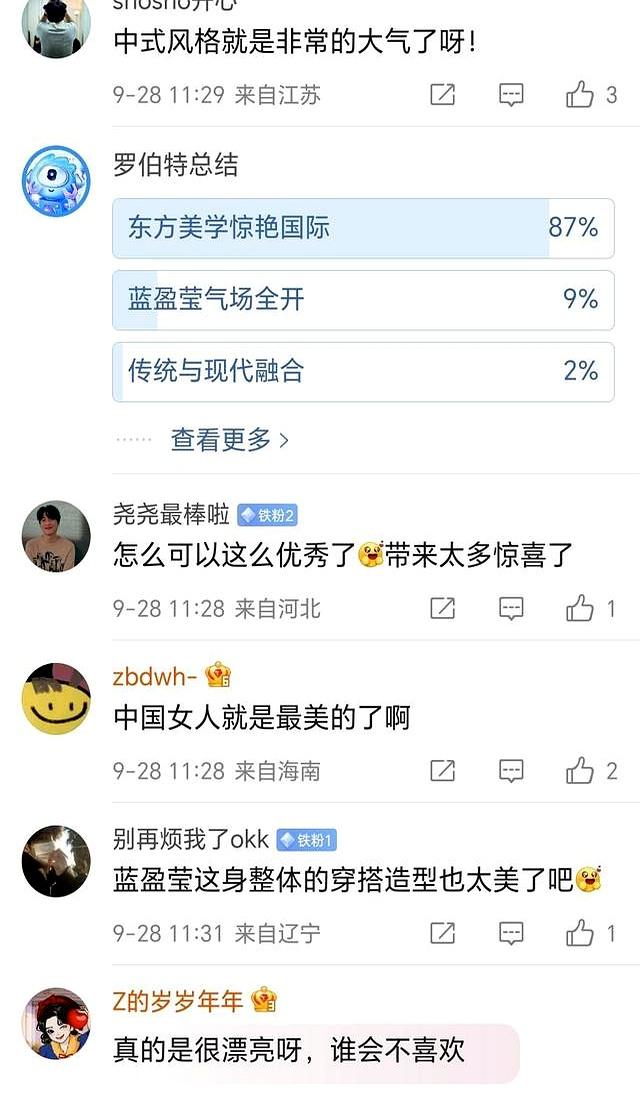Expand 查看更多 summaries
640x1104 pixels.
pyautogui.click(x=230, y=439)
